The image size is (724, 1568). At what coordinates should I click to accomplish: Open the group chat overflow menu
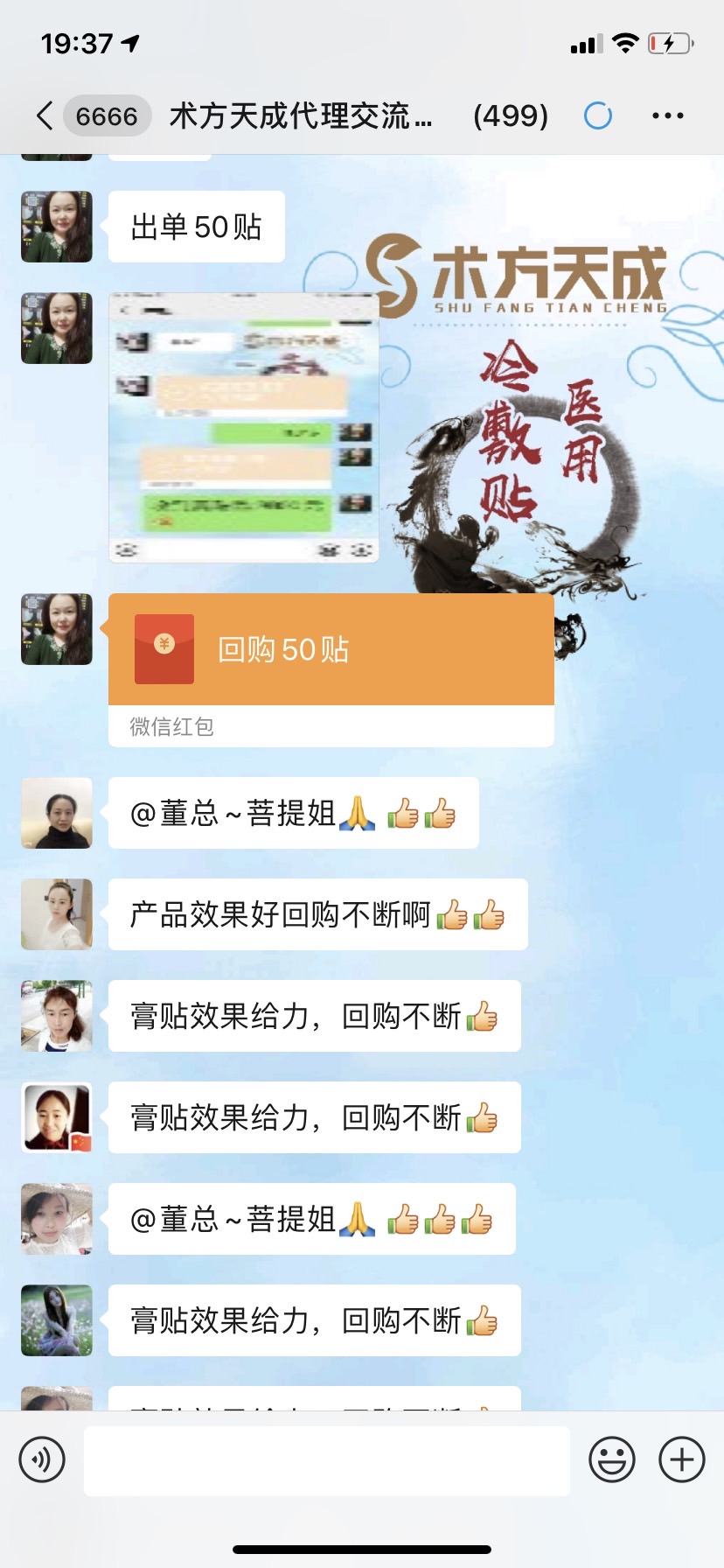point(667,115)
